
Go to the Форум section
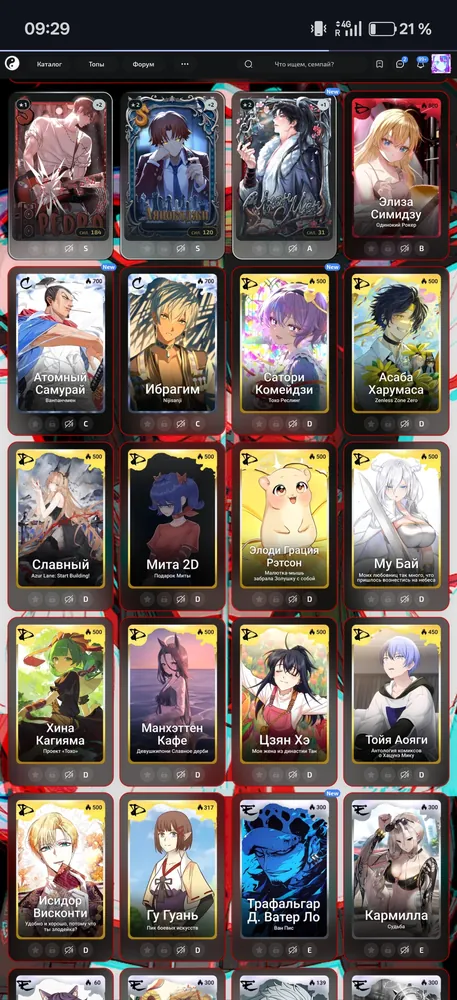tap(143, 64)
